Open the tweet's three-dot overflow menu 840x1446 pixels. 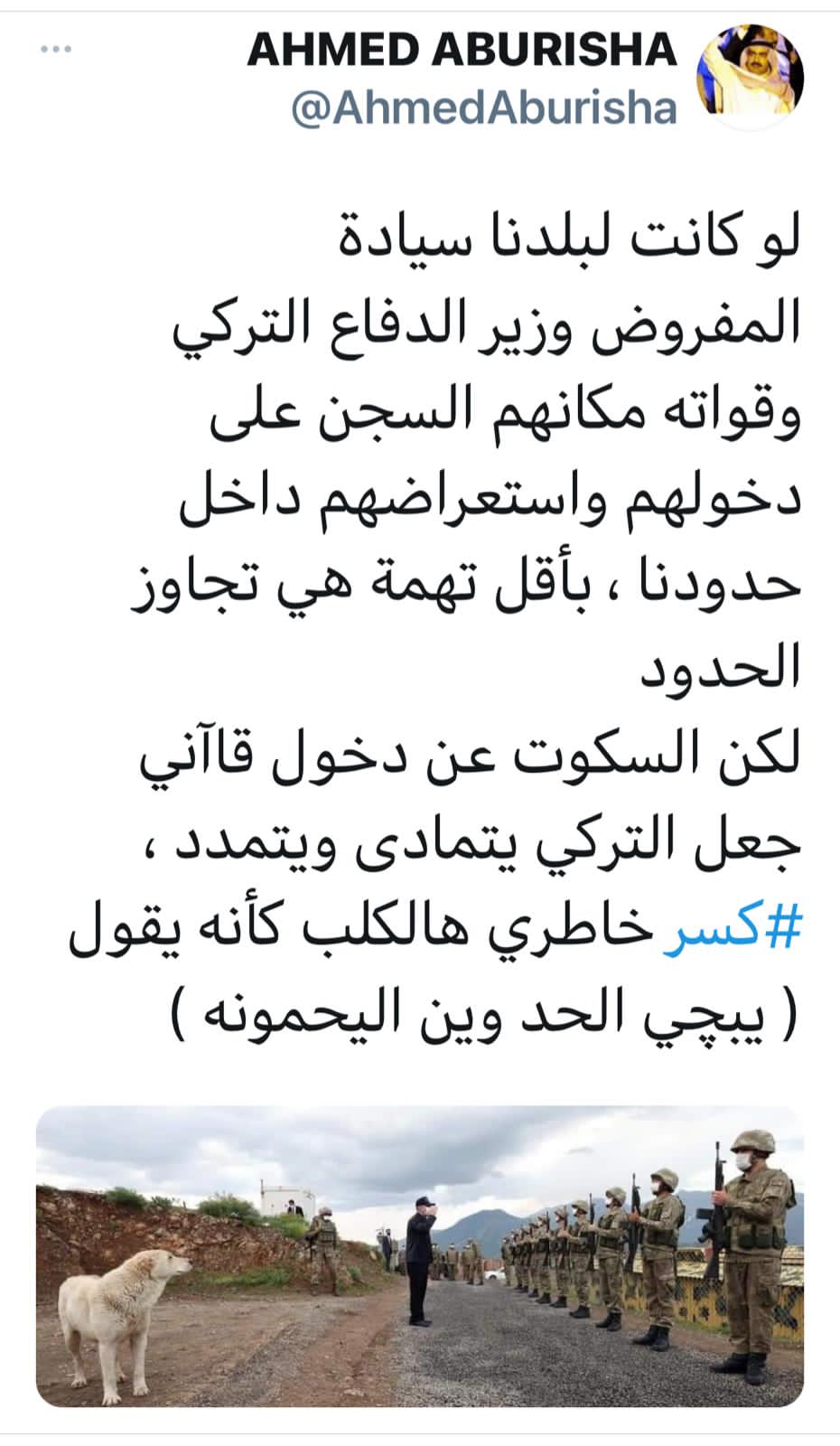pyautogui.click(x=56, y=50)
